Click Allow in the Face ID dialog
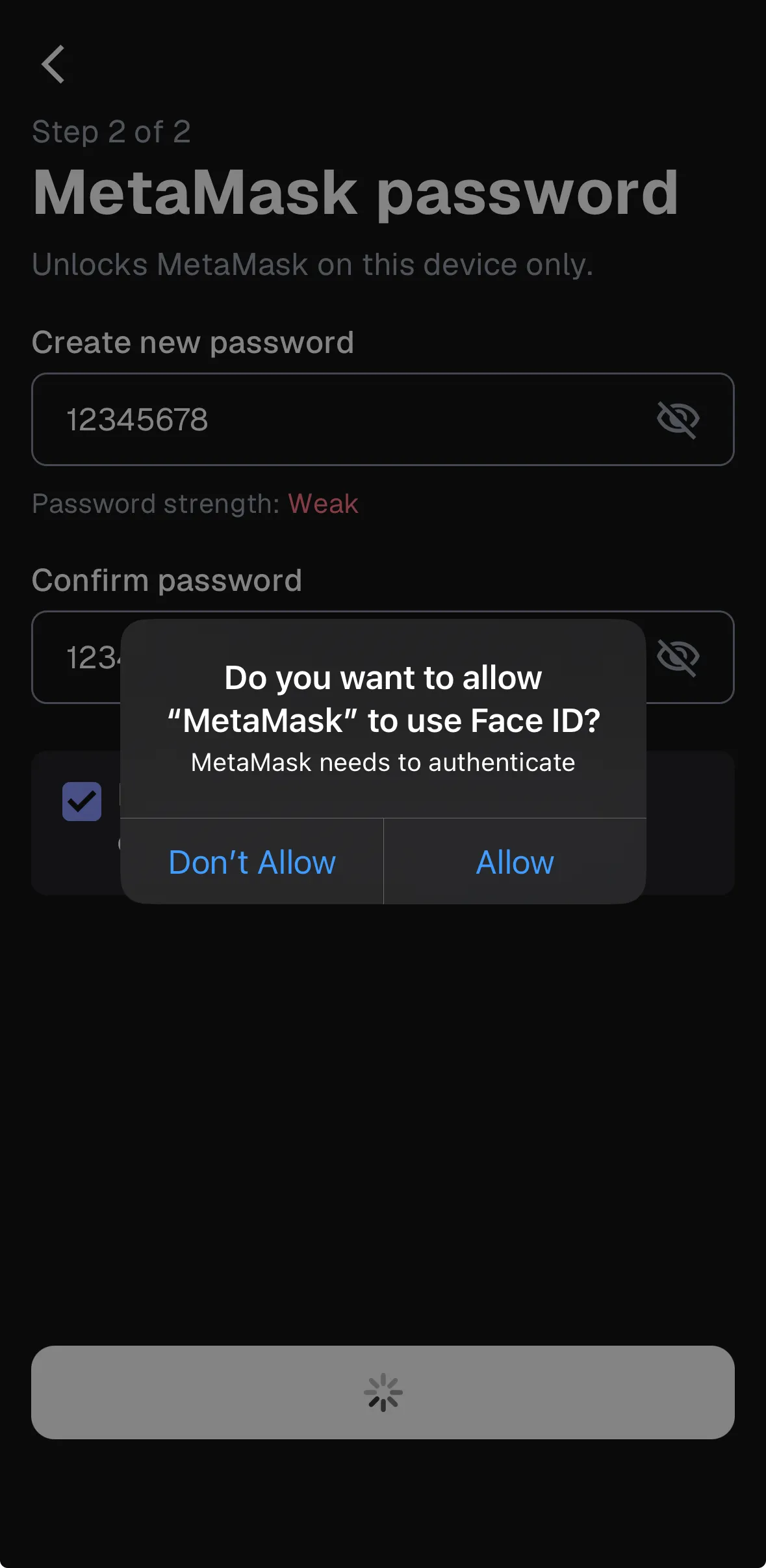This screenshot has width=766, height=1568. click(515, 862)
